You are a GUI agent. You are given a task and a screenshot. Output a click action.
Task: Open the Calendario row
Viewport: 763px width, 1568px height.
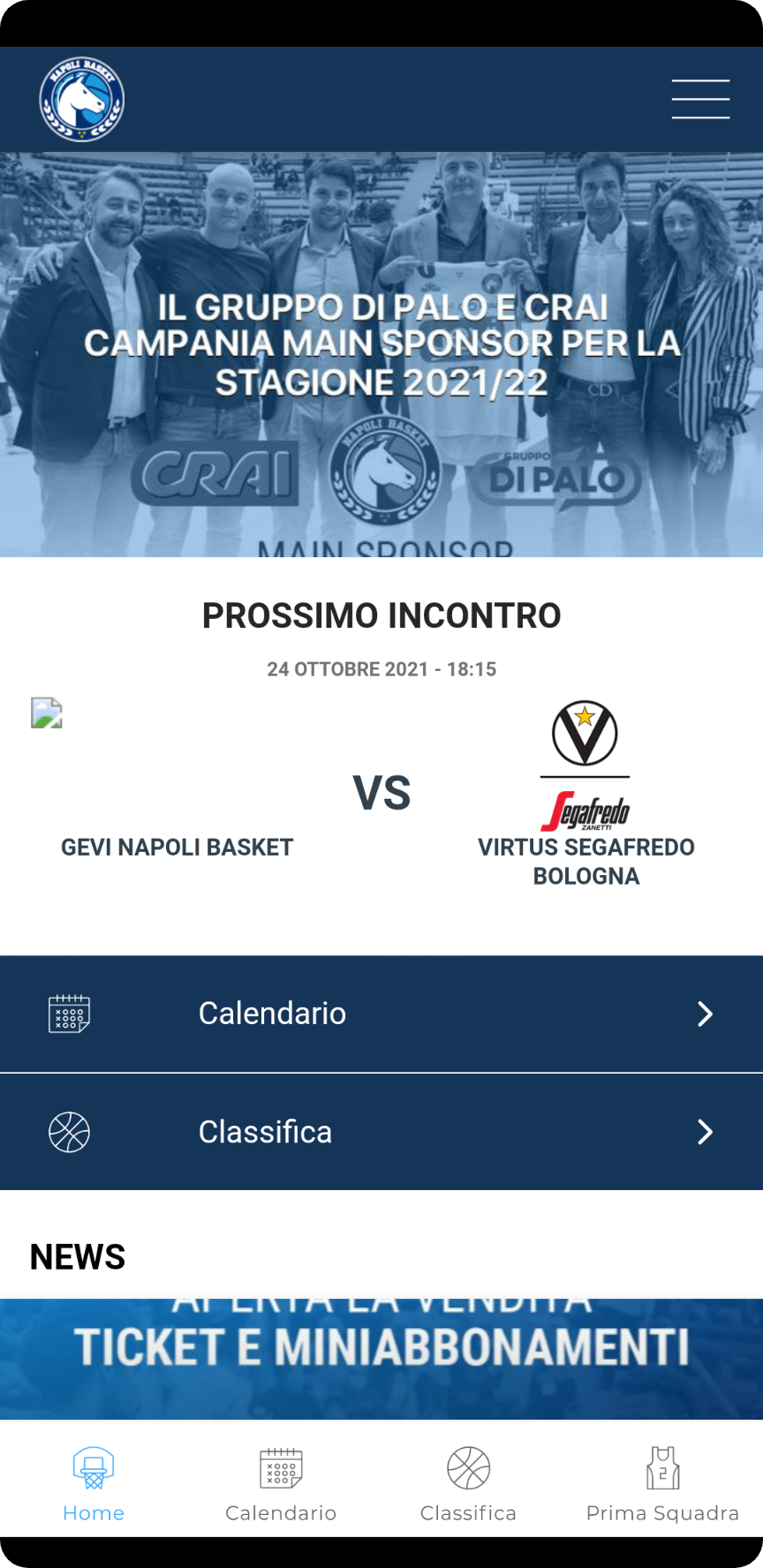(381, 1014)
